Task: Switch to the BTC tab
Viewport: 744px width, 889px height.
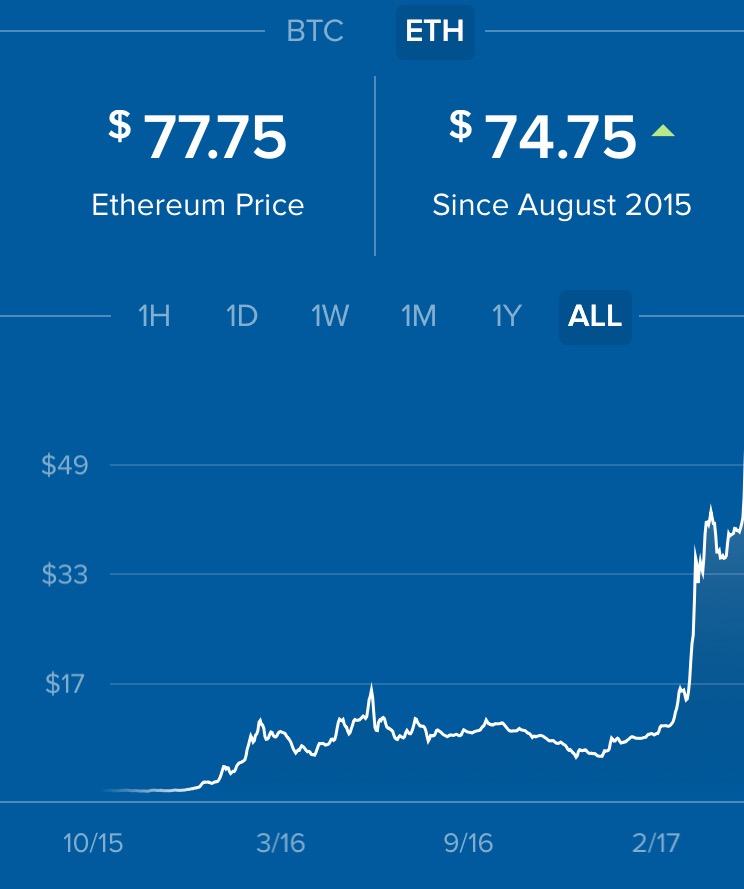Action: point(315,31)
